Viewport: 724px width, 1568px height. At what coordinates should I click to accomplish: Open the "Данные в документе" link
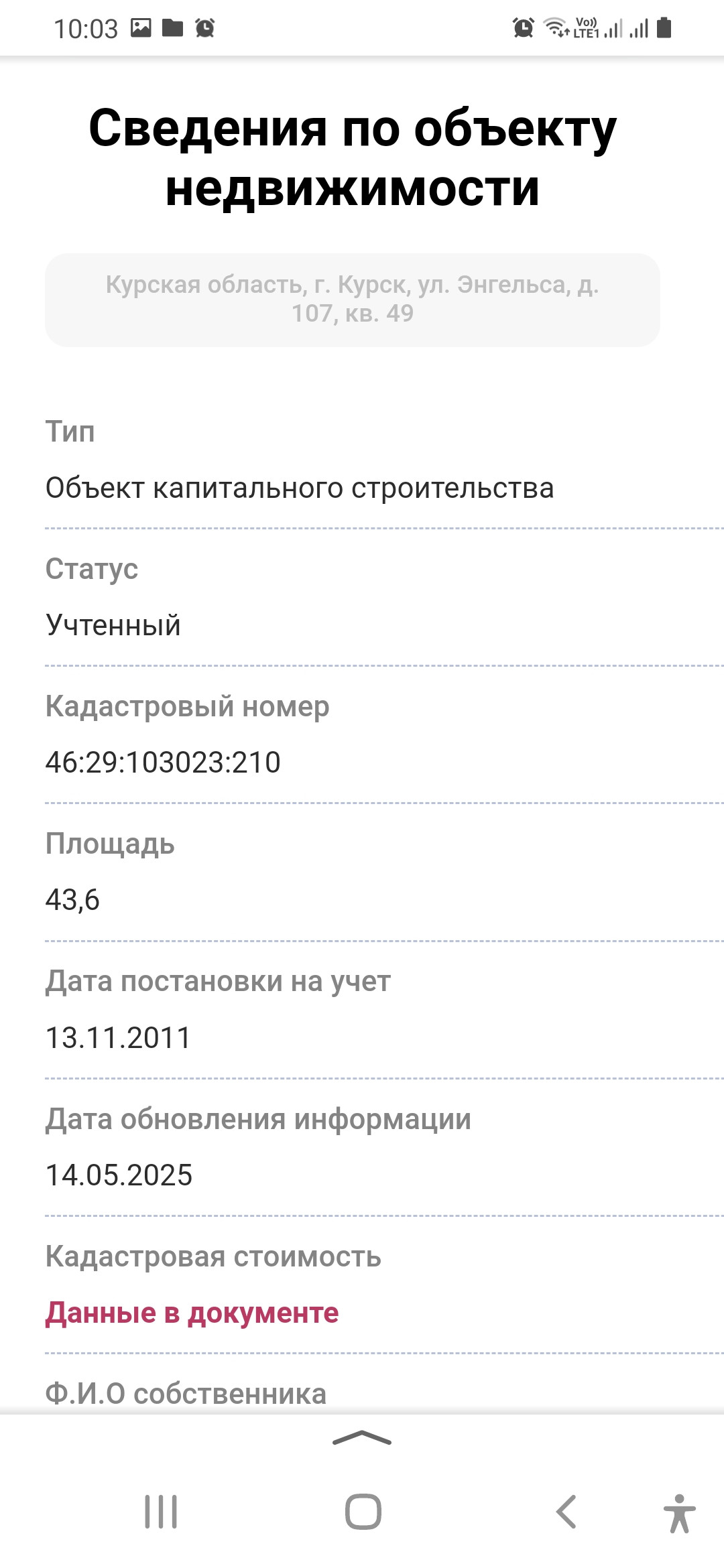(192, 1313)
